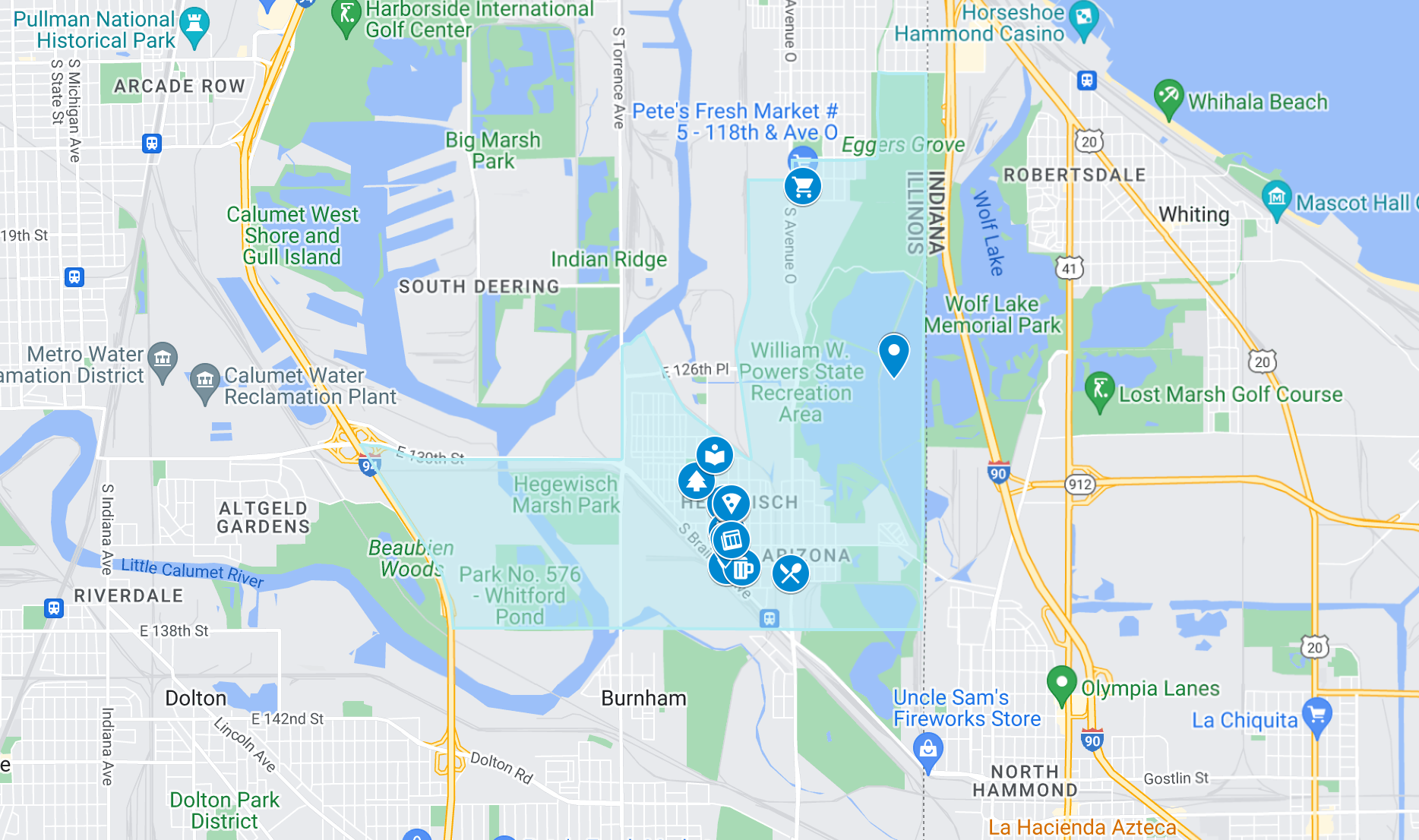
Task: Select the Pullman National Historical Park marker
Action: 194,26
